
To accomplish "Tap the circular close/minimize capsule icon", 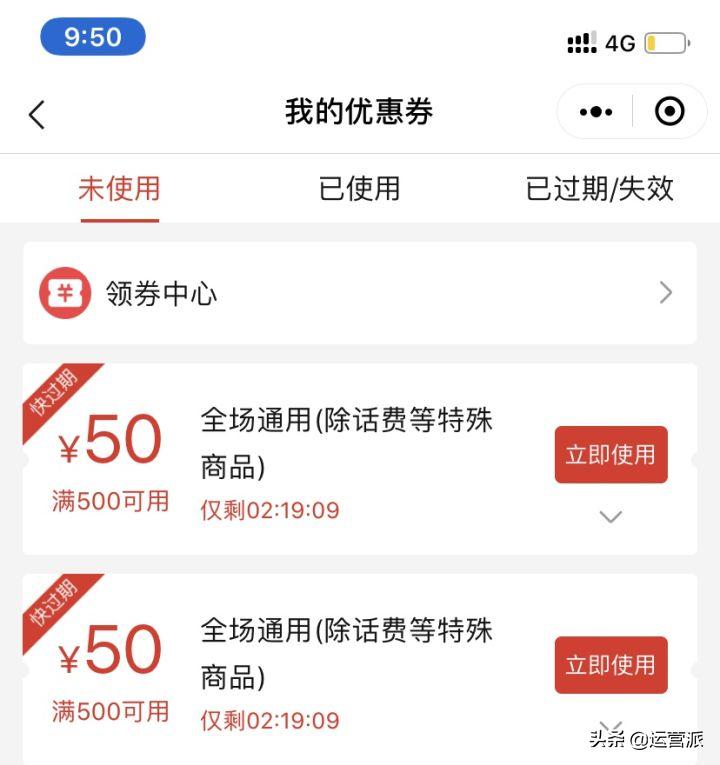I will tap(669, 111).
